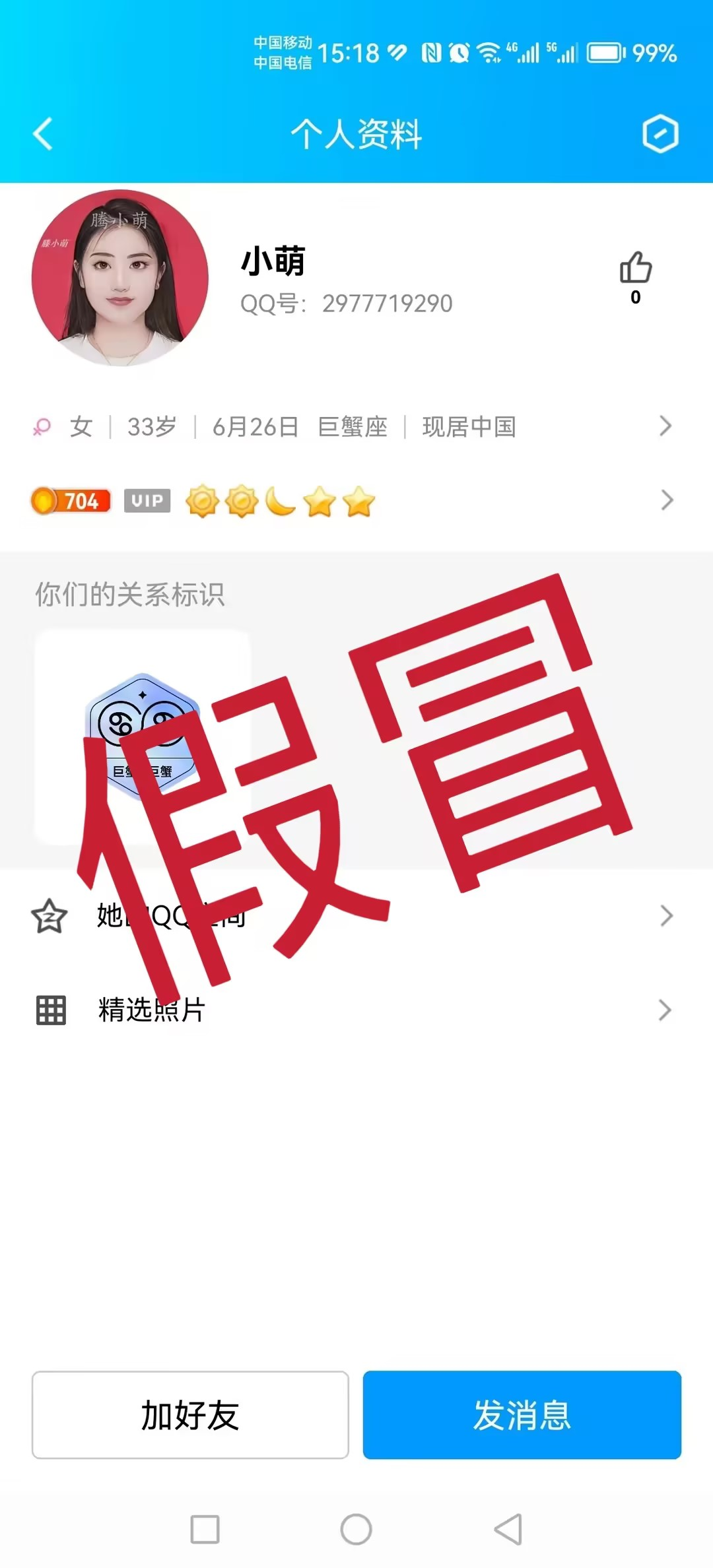Tap 发消息 to send a message
The height and width of the screenshot is (1568, 713).
(x=522, y=1415)
